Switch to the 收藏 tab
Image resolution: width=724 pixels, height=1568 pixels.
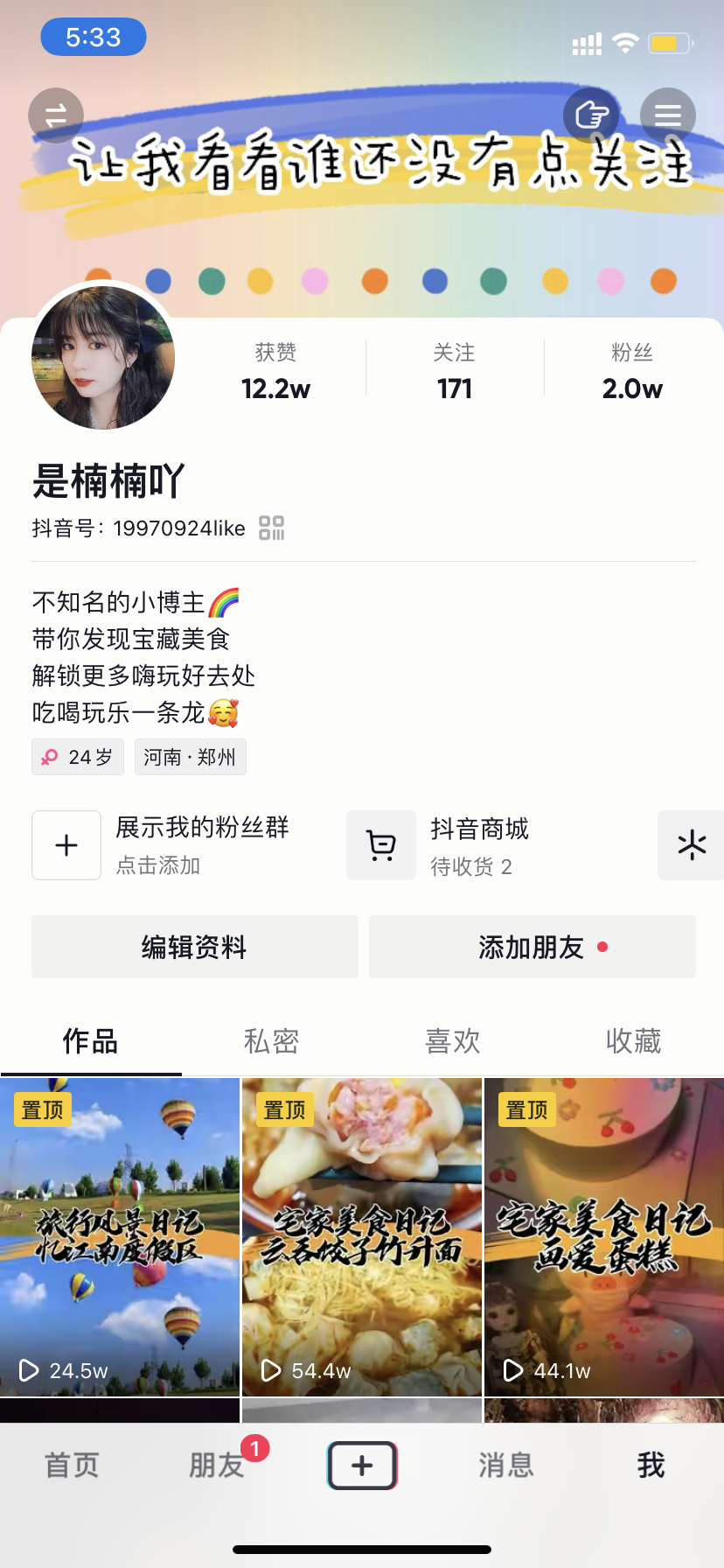(633, 1041)
